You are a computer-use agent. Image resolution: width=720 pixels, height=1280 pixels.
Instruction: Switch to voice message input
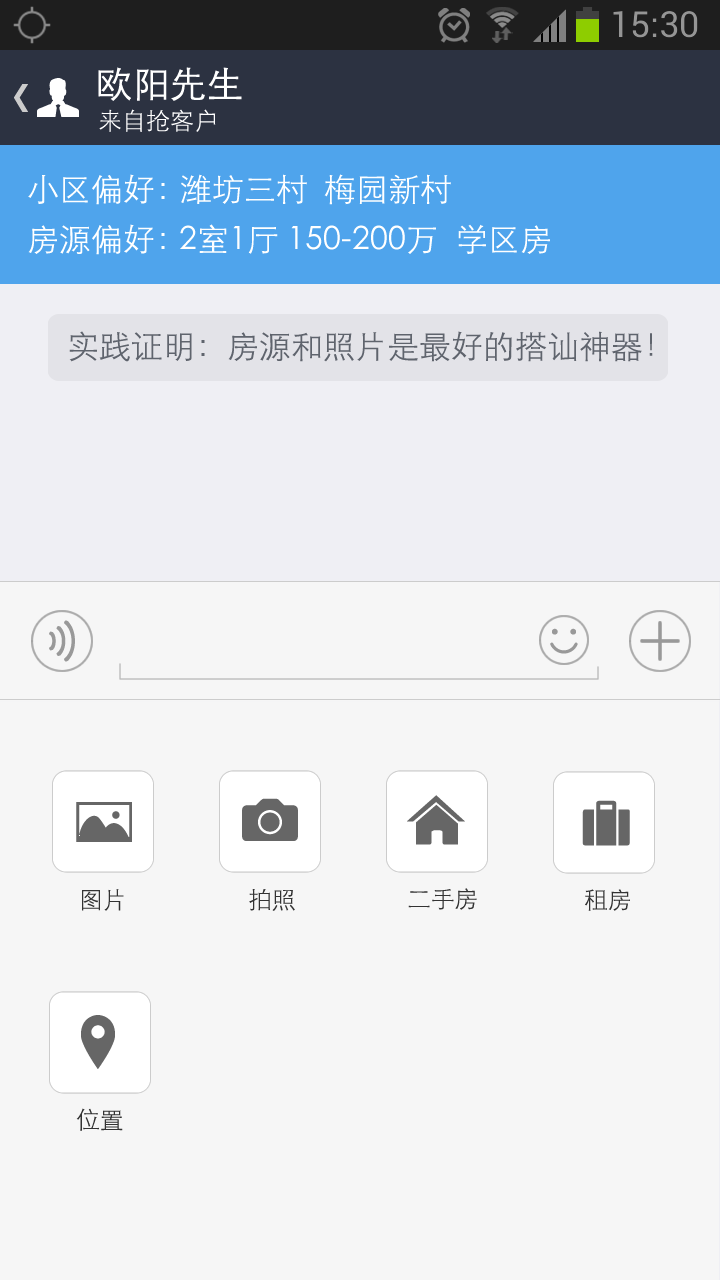[62, 641]
